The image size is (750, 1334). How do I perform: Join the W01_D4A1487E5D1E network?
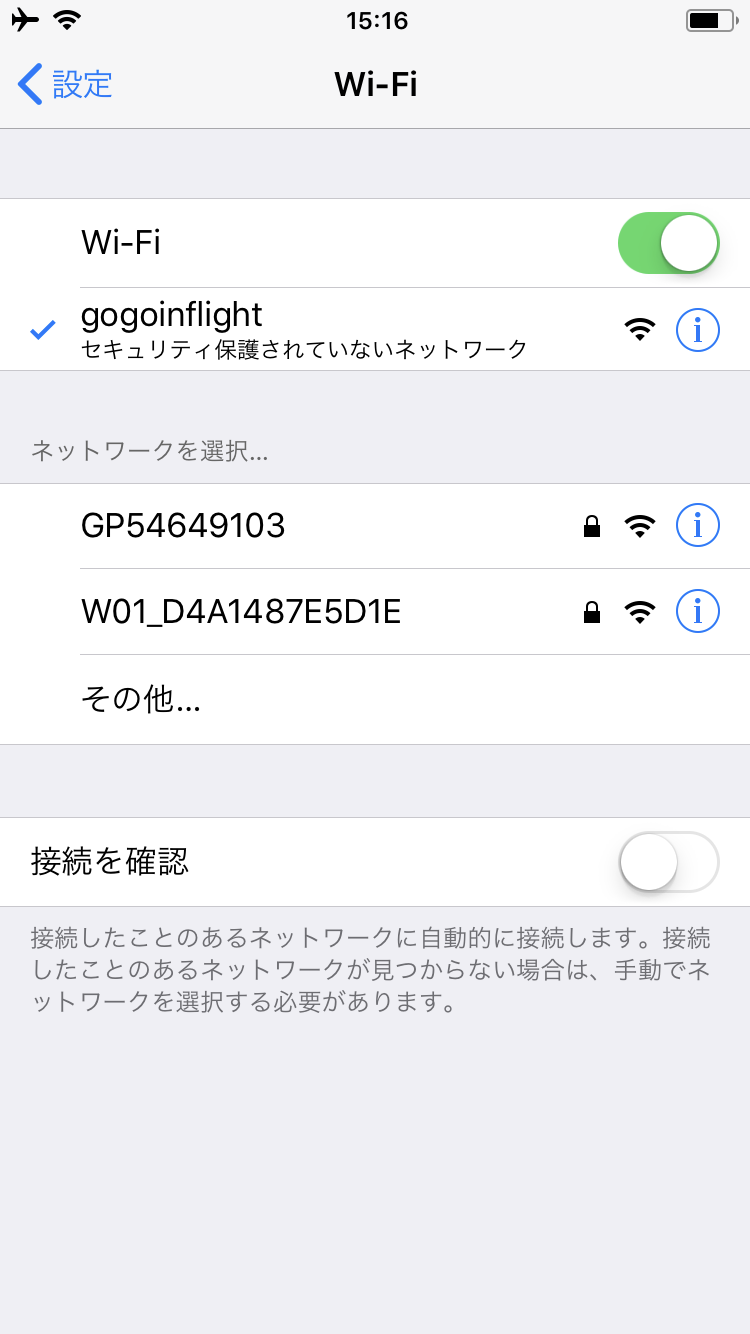click(375, 612)
